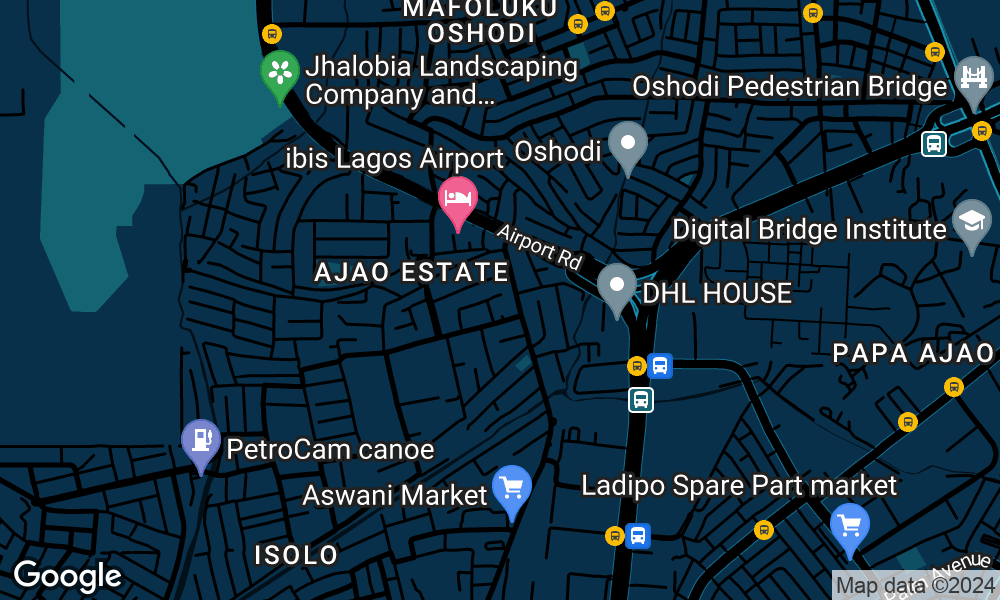Tap the PetroCam canoe fuel station pin
This screenshot has width=1000, height=600.
pyautogui.click(x=201, y=440)
